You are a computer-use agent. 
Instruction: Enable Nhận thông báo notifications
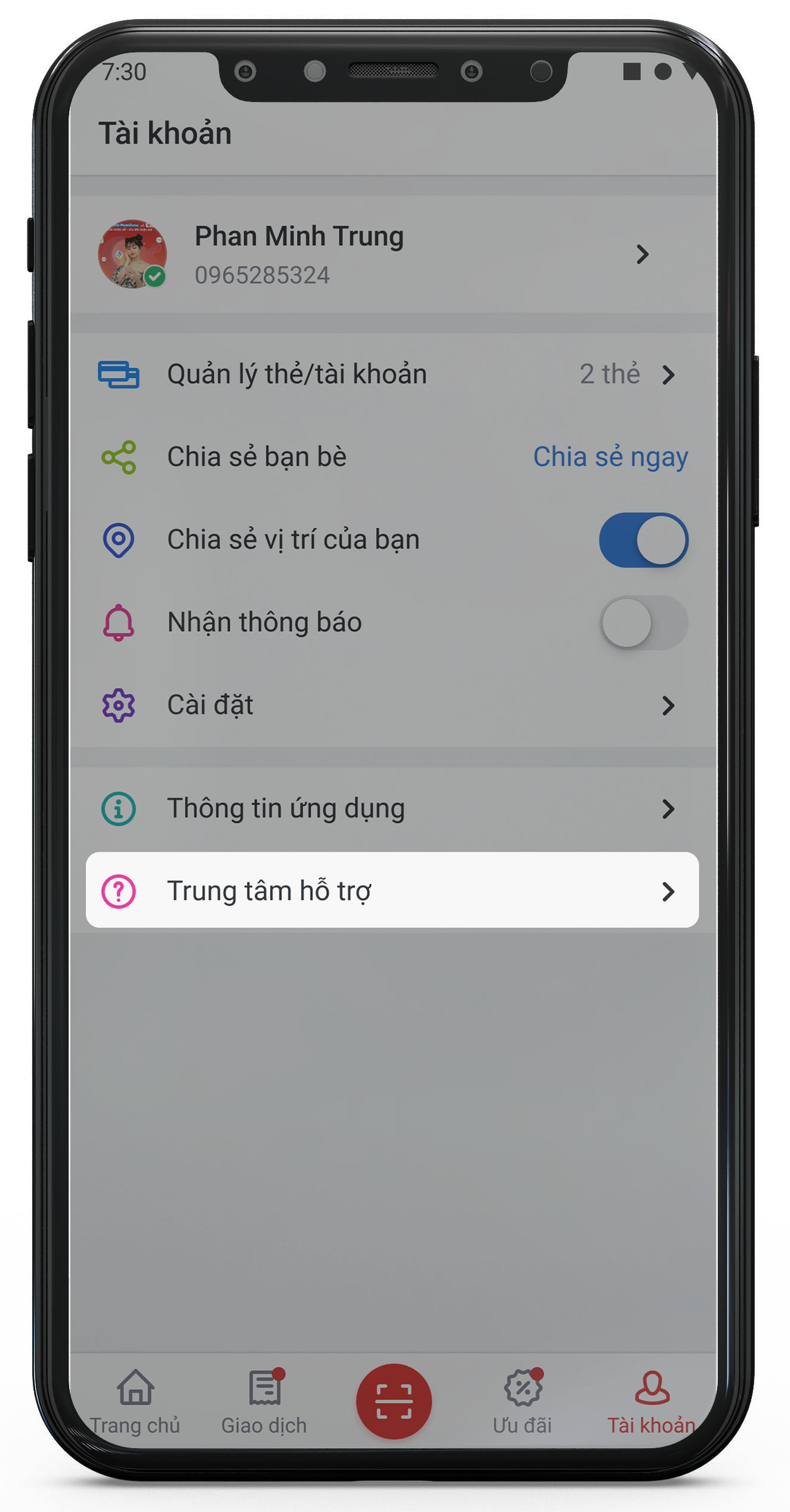point(643,623)
